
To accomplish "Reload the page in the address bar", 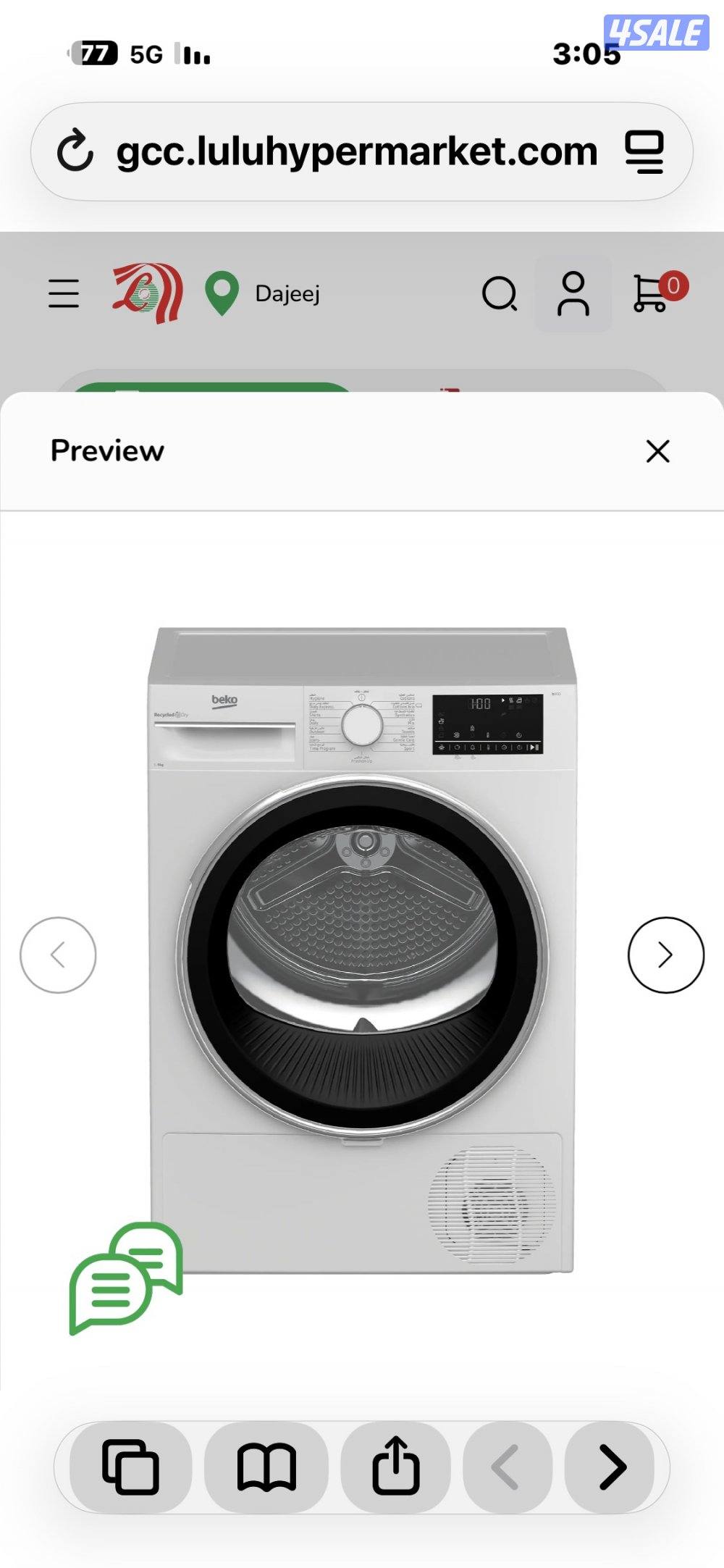I will 75,151.
